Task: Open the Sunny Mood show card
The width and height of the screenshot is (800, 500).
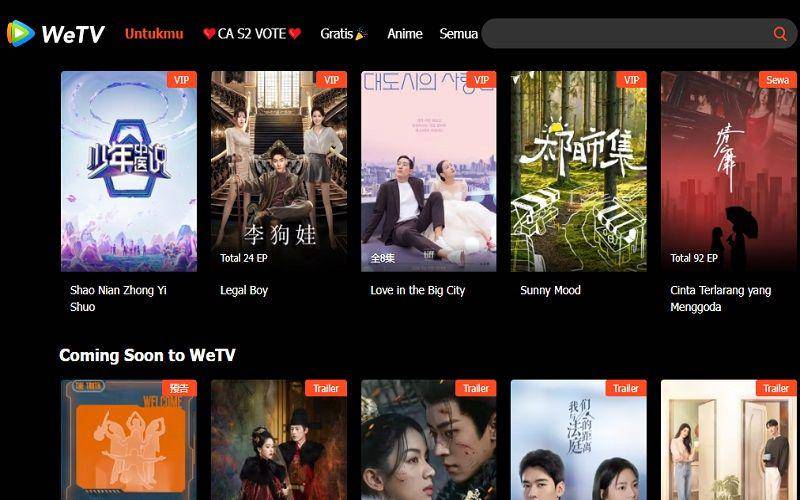Action: 579,171
